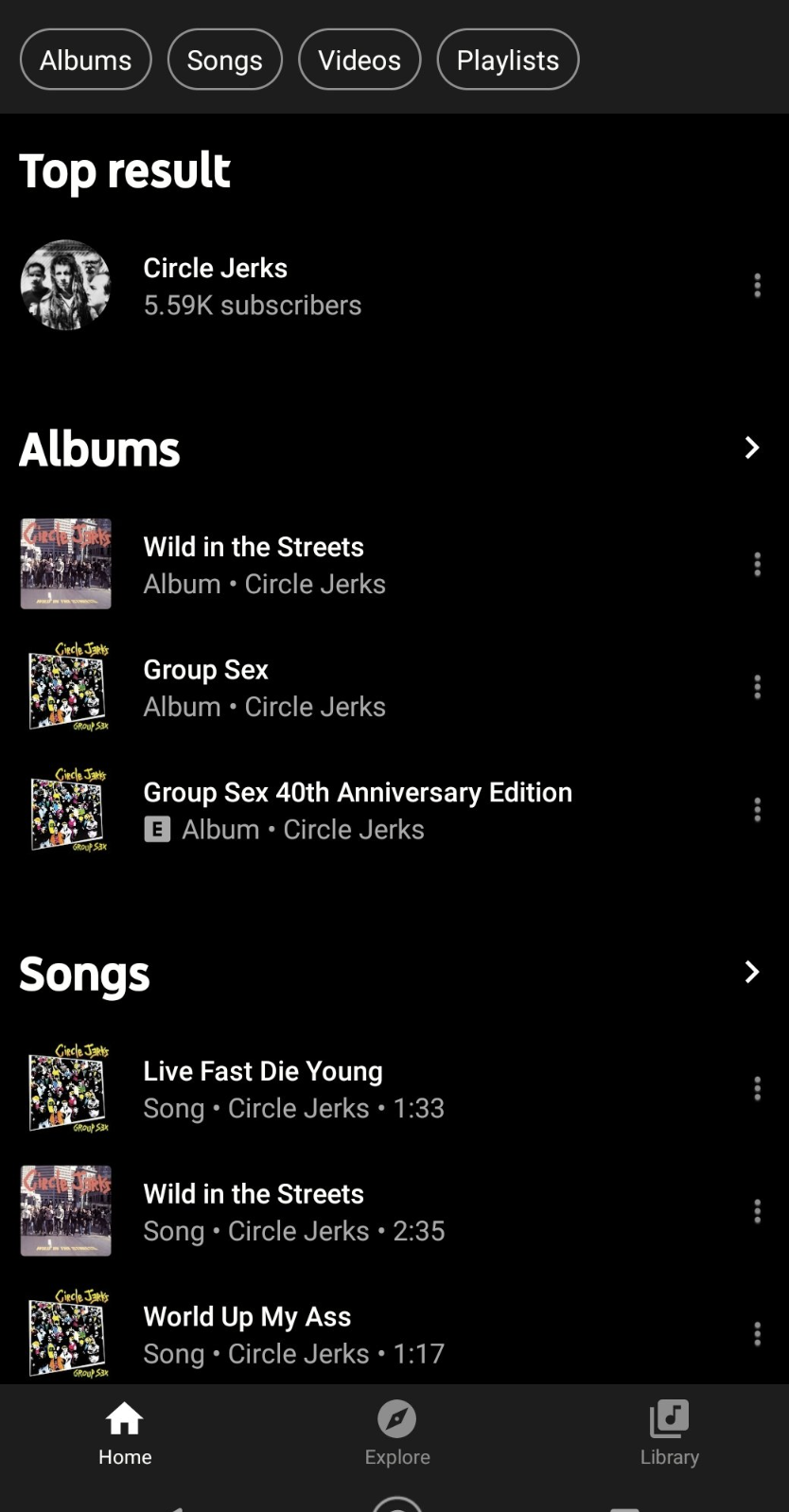Open options menu for Circle Jerks top result
The height and width of the screenshot is (1512, 789).
[757, 285]
